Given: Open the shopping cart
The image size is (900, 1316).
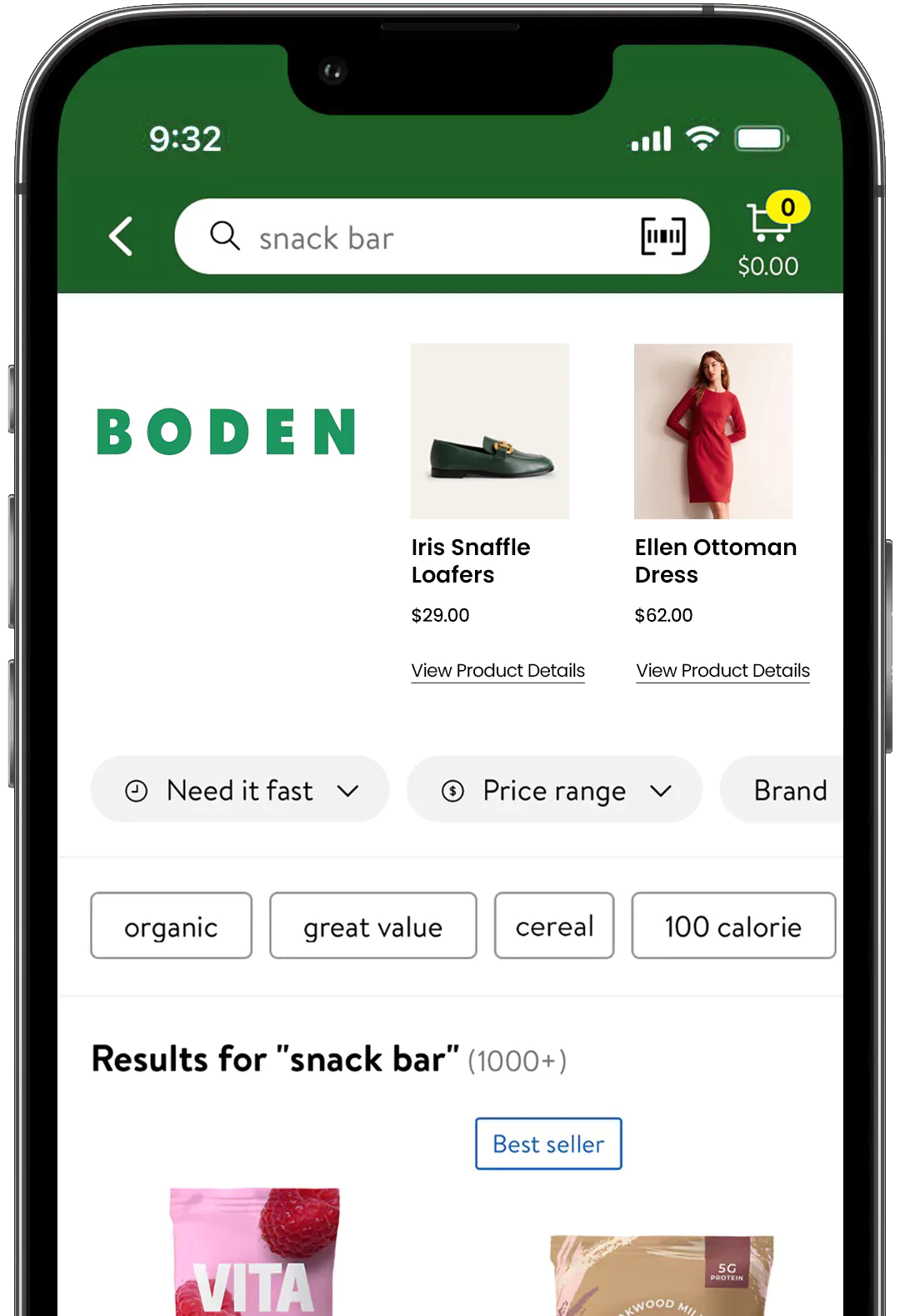Looking at the screenshot, I should pyautogui.click(x=768, y=235).
